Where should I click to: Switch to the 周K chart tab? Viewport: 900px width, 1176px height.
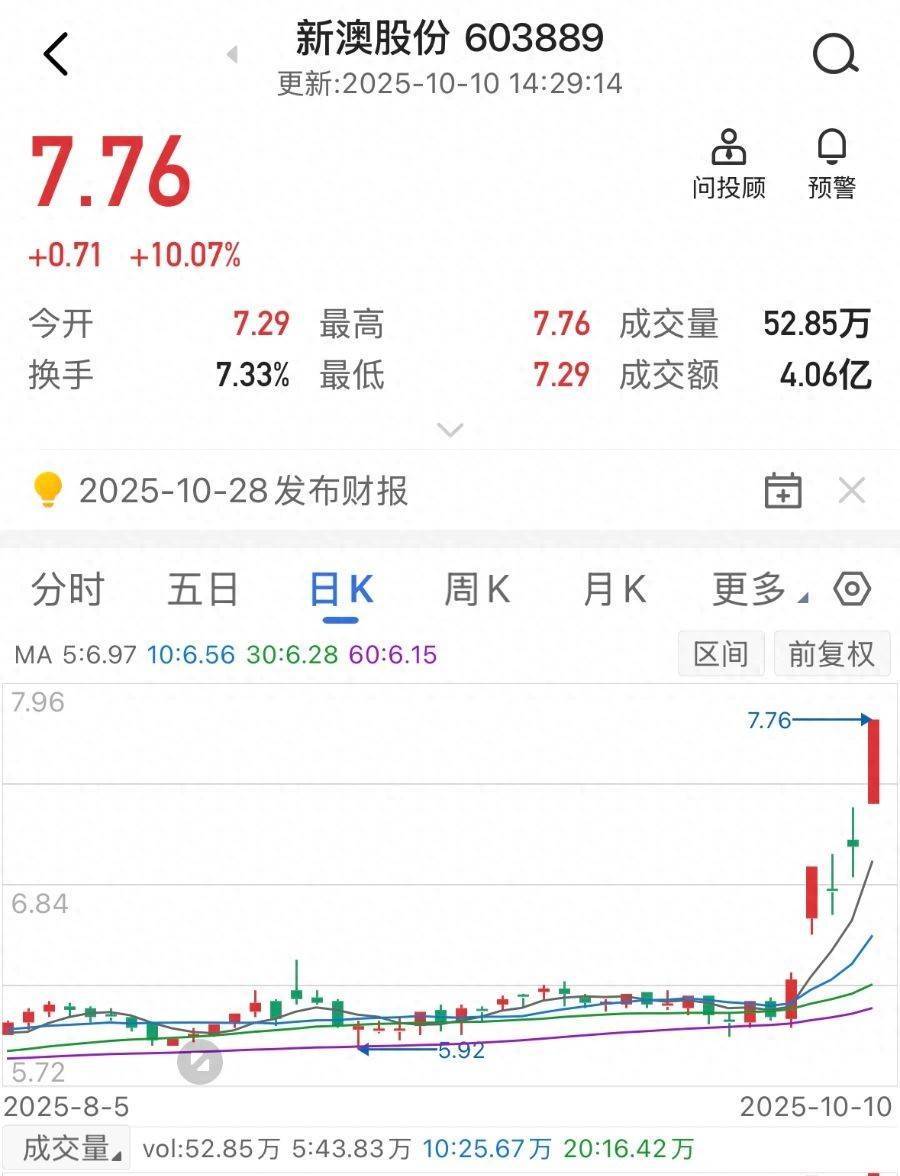(x=477, y=590)
